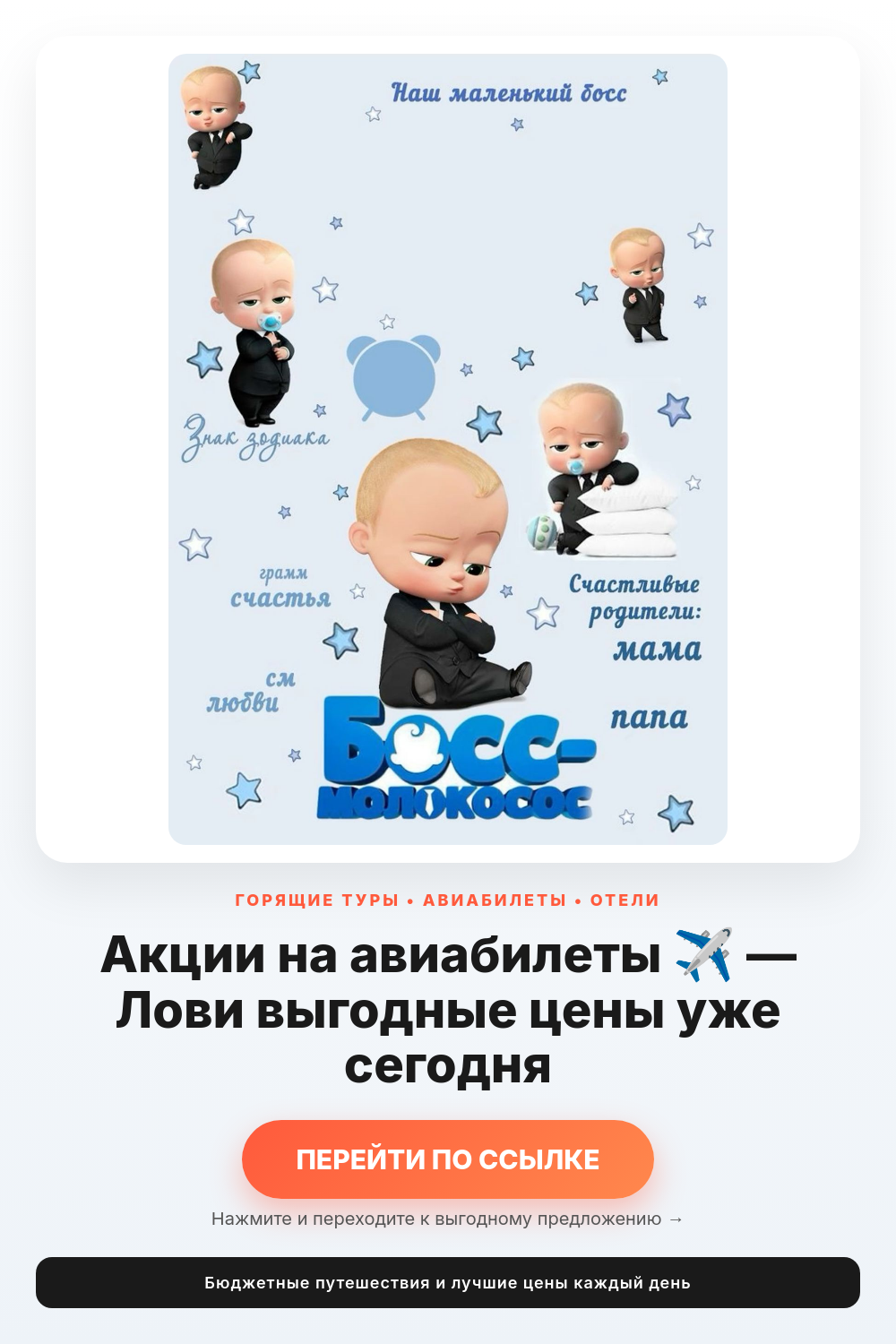Tap the ПЕРЕЙТИ ПО ССЫЛКЕ button
The width and height of the screenshot is (896, 1344).
click(x=447, y=1159)
